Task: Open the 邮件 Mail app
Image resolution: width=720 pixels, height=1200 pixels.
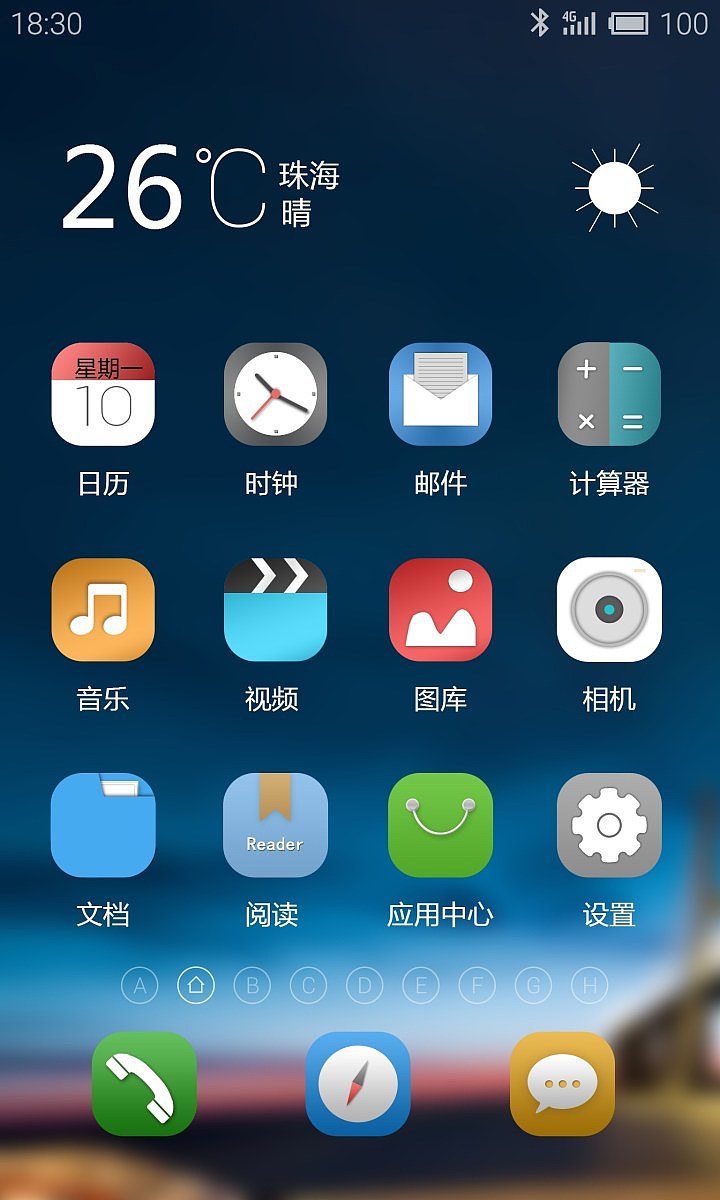Action: 441,393
